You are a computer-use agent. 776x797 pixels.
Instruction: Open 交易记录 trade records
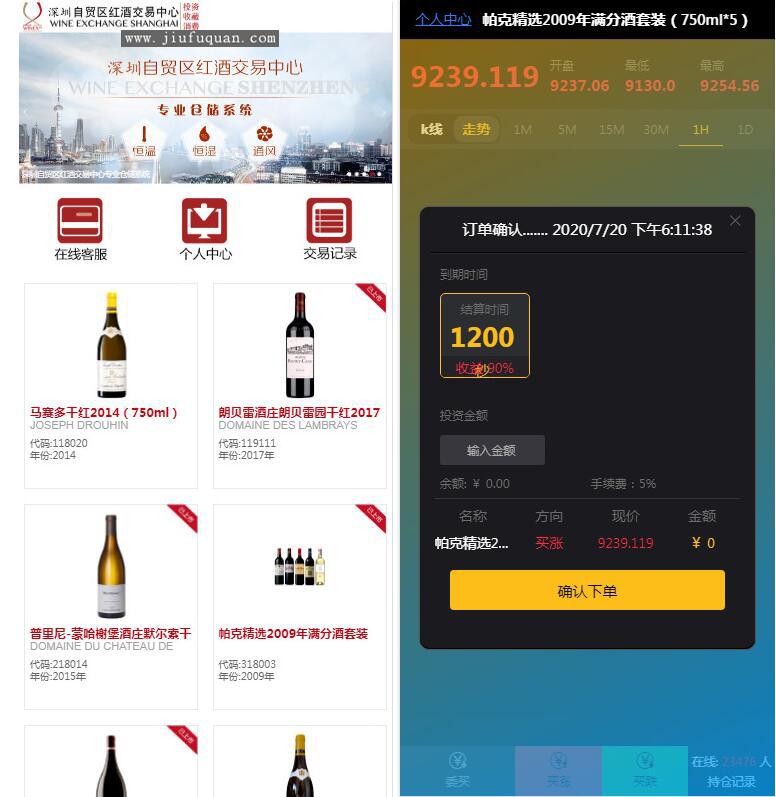[x=329, y=229]
